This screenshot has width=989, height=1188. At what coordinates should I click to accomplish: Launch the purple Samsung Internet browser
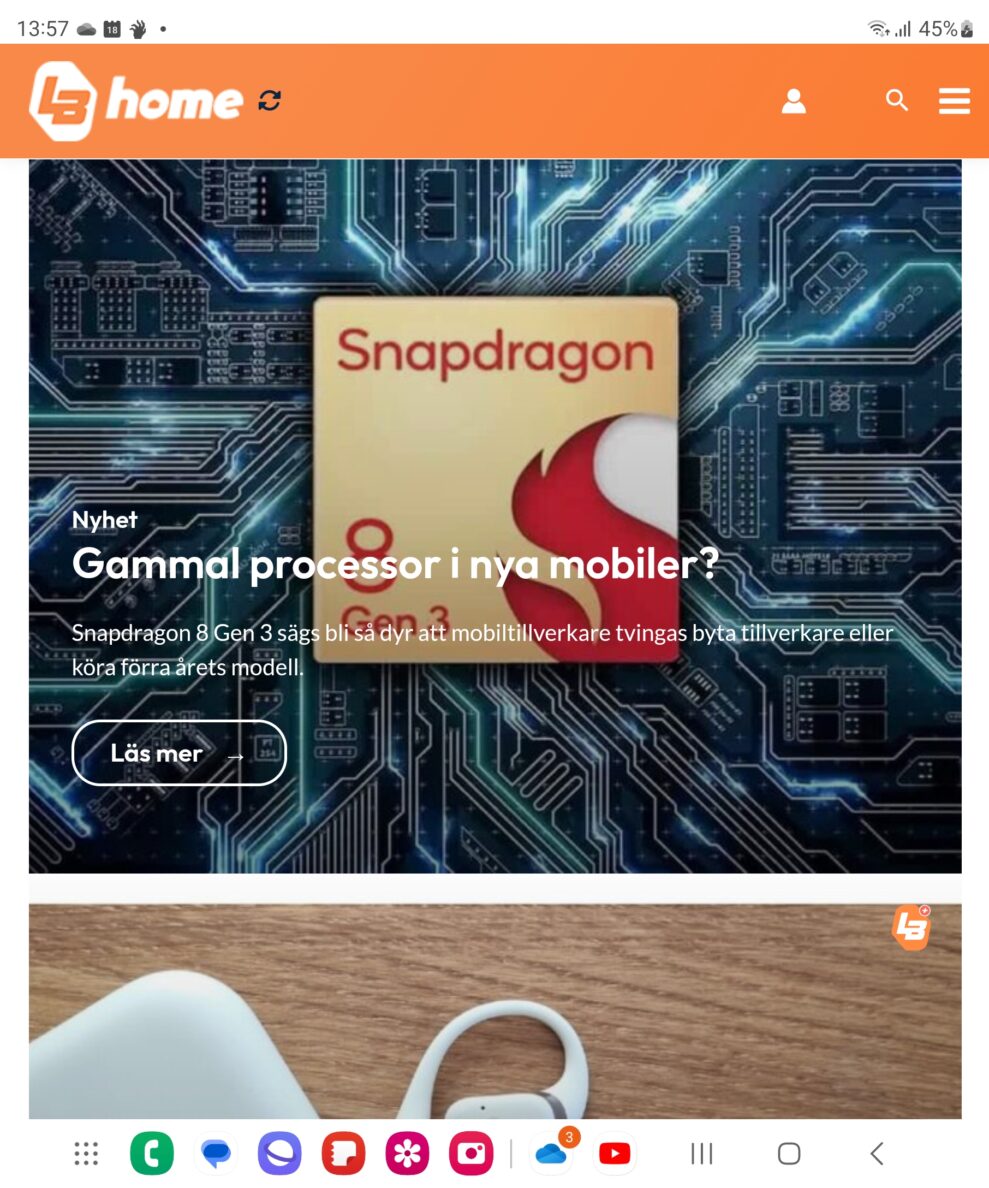pos(279,1154)
